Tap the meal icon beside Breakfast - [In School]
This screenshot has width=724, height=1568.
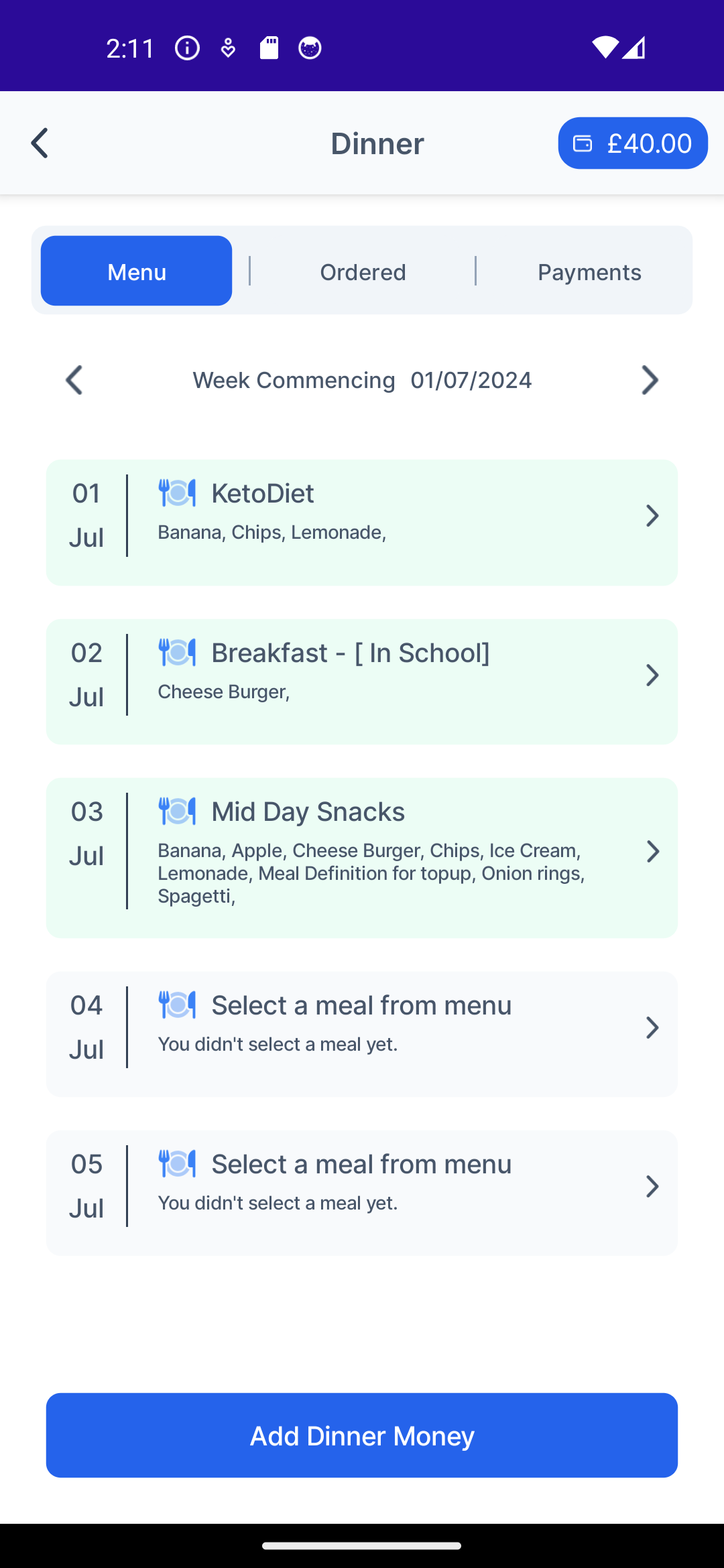click(x=176, y=651)
